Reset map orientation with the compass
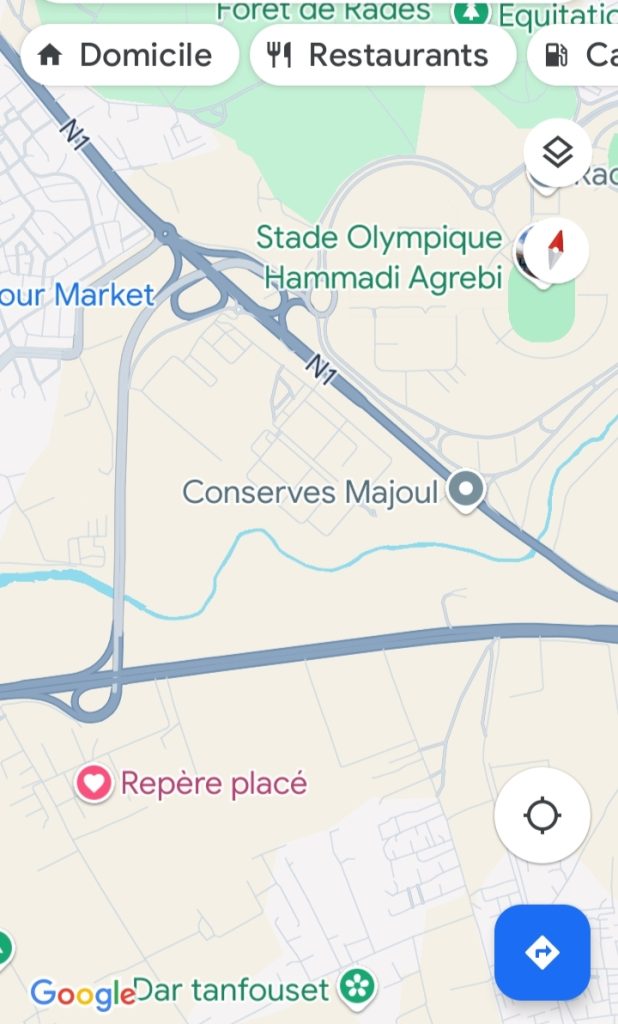The height and width of the screenshot is (1024, 618). 556,250
